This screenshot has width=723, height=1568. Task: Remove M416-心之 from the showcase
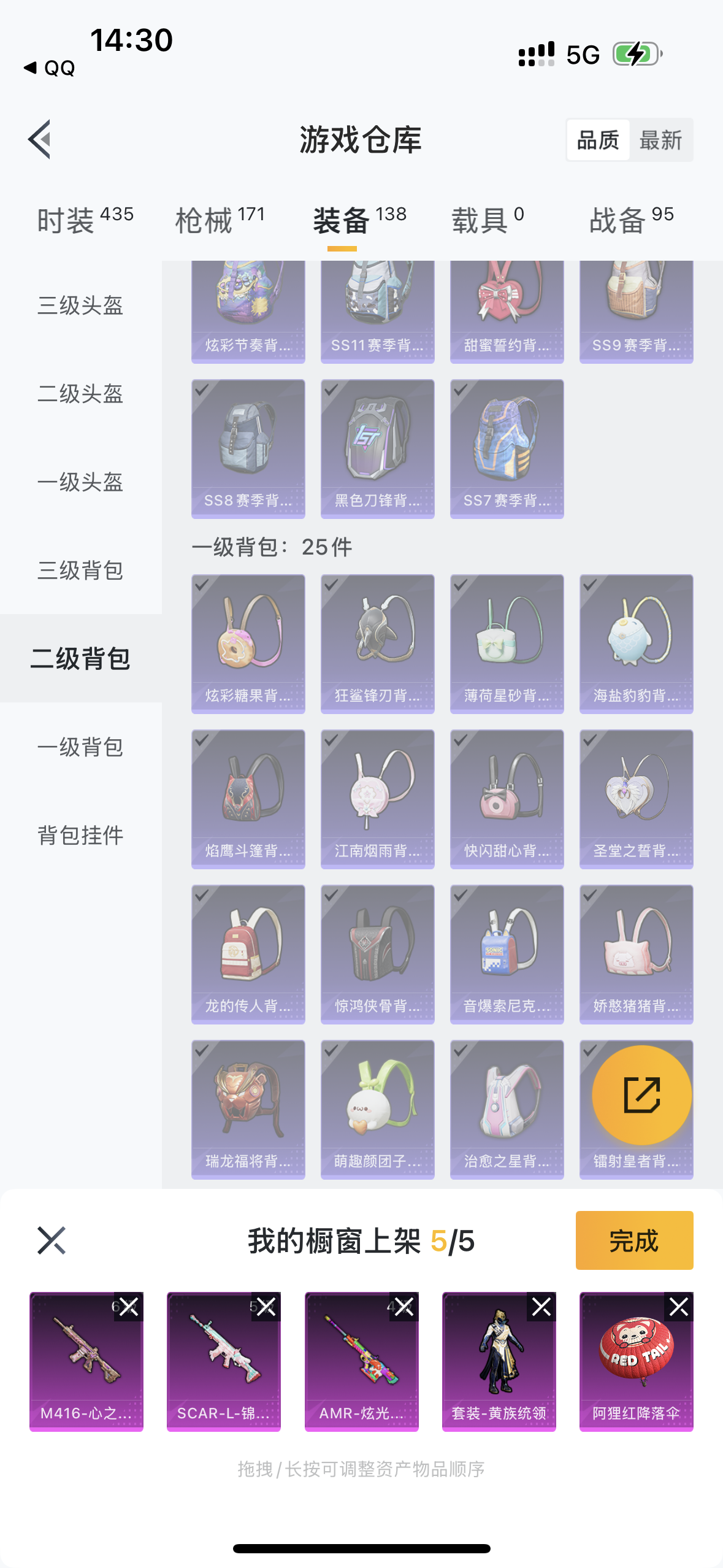coord(129,1307)
